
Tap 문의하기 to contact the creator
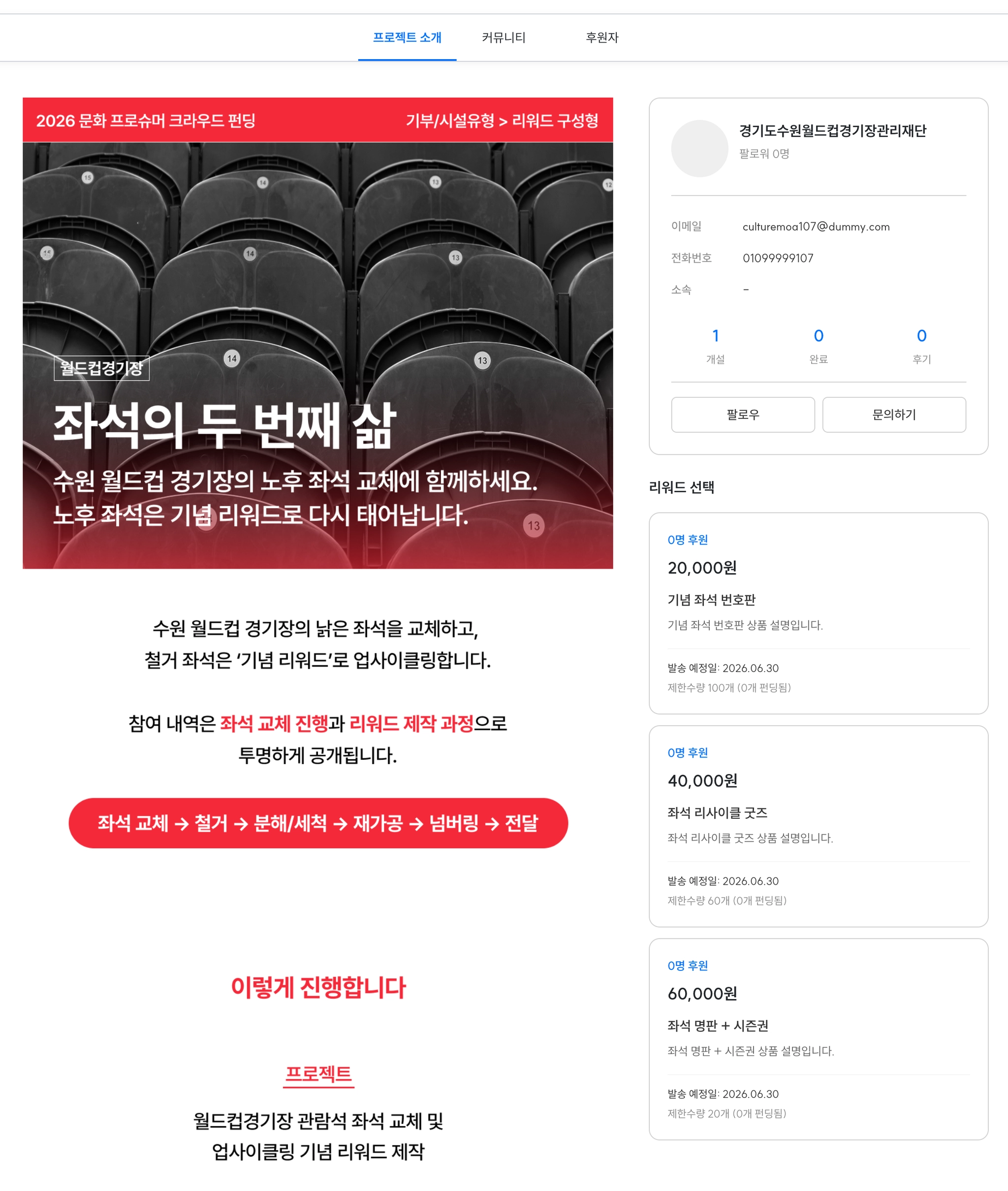tap(894, 415)
